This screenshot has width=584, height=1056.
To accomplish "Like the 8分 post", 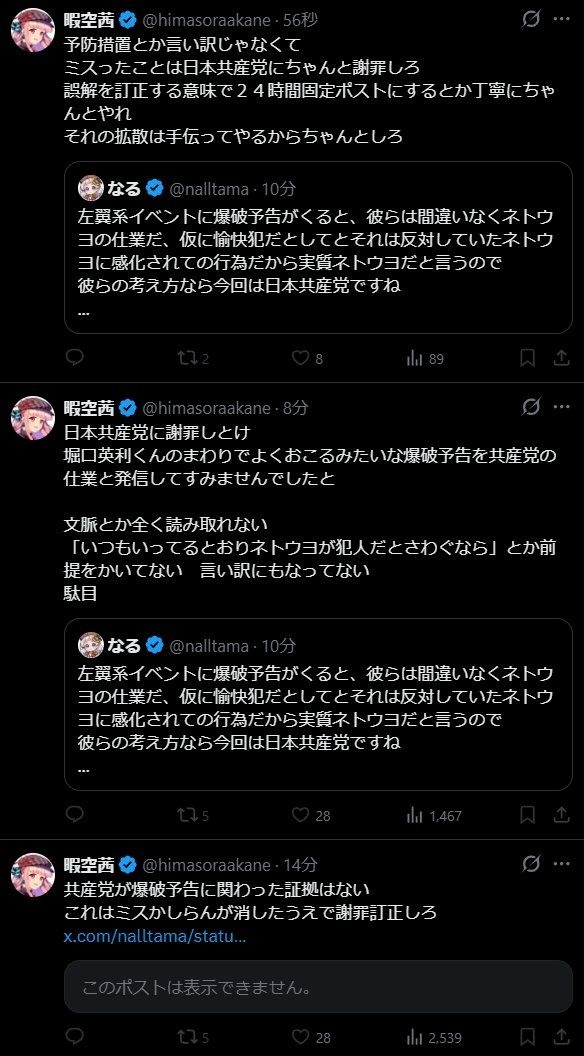I will click(311, 816).
